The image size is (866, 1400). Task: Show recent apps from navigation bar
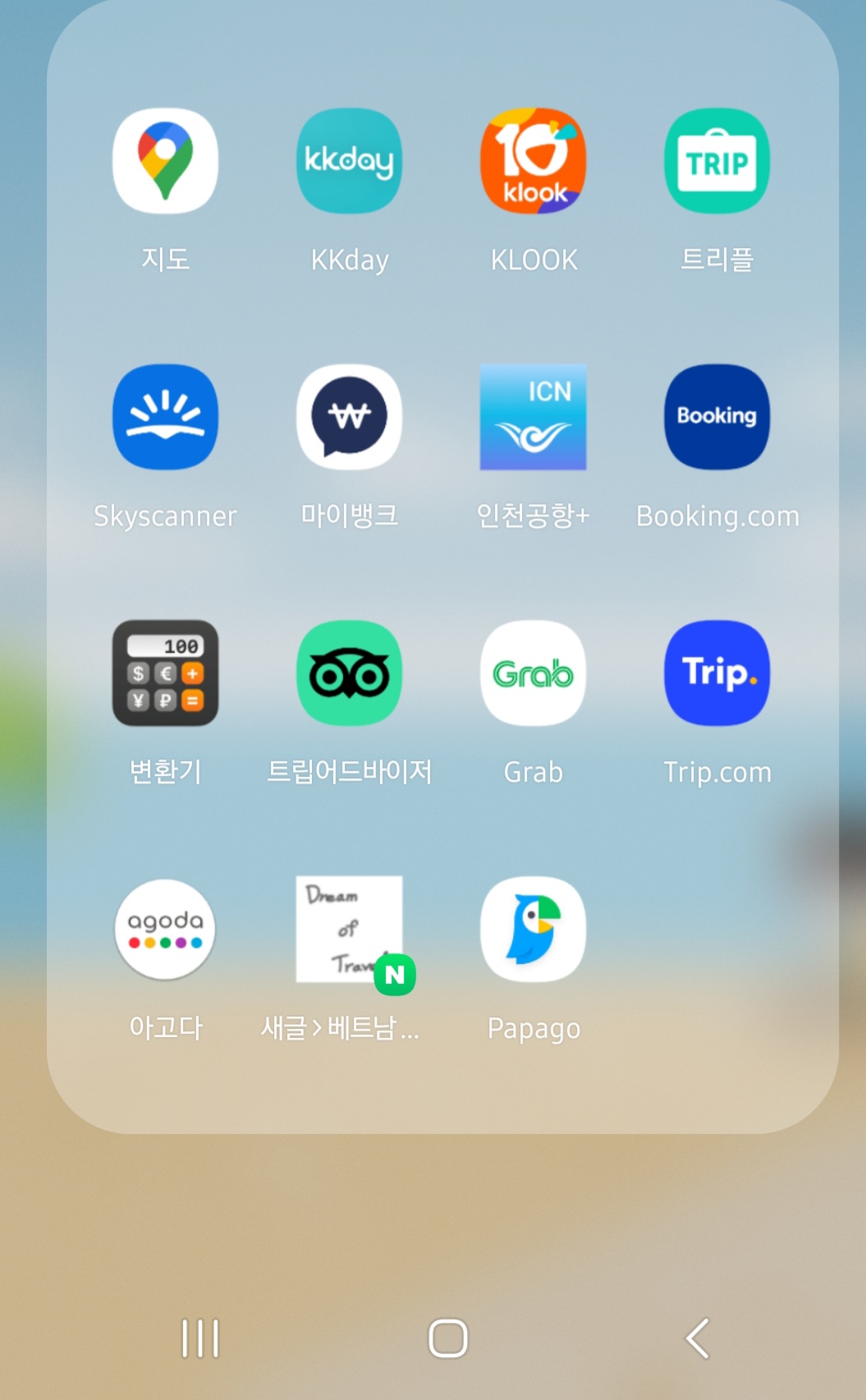click(x=200, y=1338)
